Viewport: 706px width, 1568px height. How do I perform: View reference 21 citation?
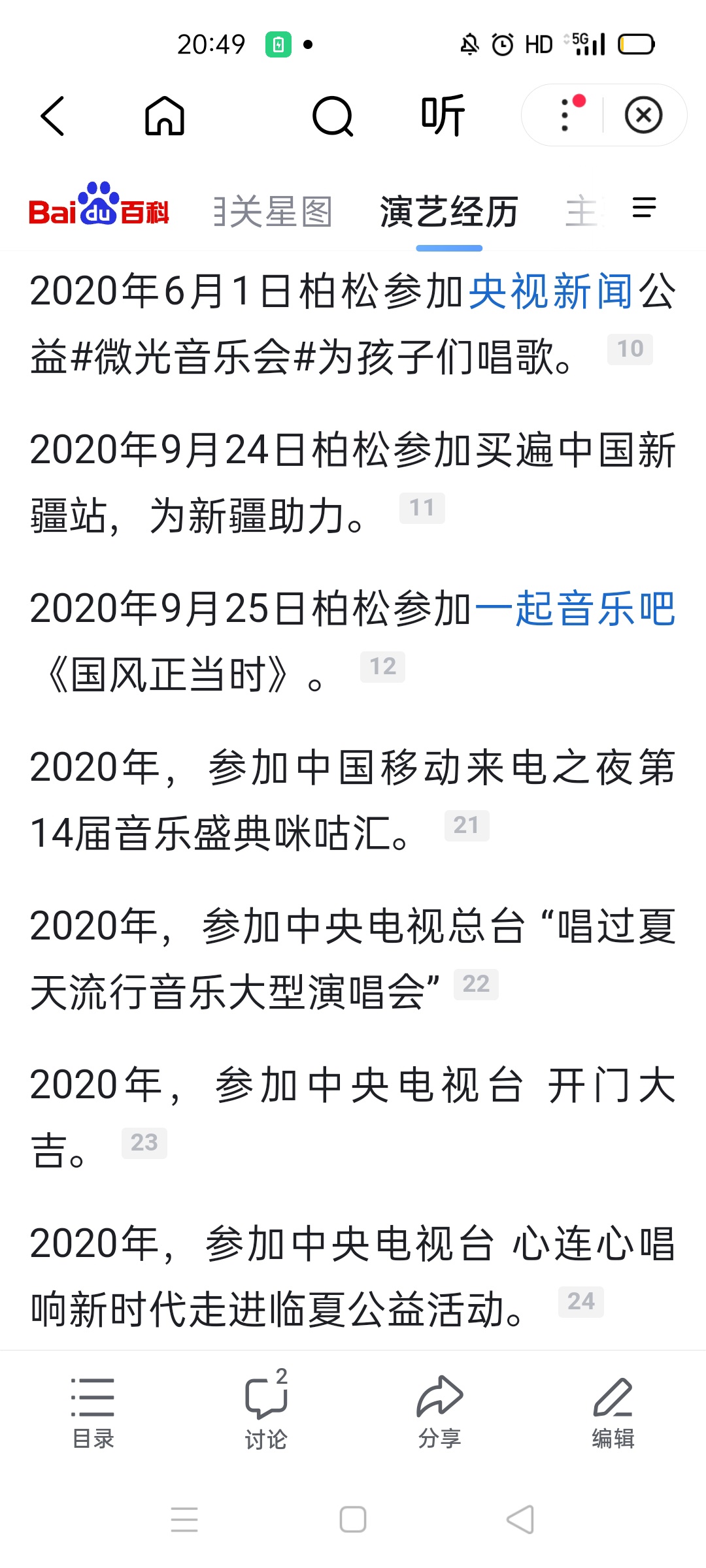(x=466, y=825)
